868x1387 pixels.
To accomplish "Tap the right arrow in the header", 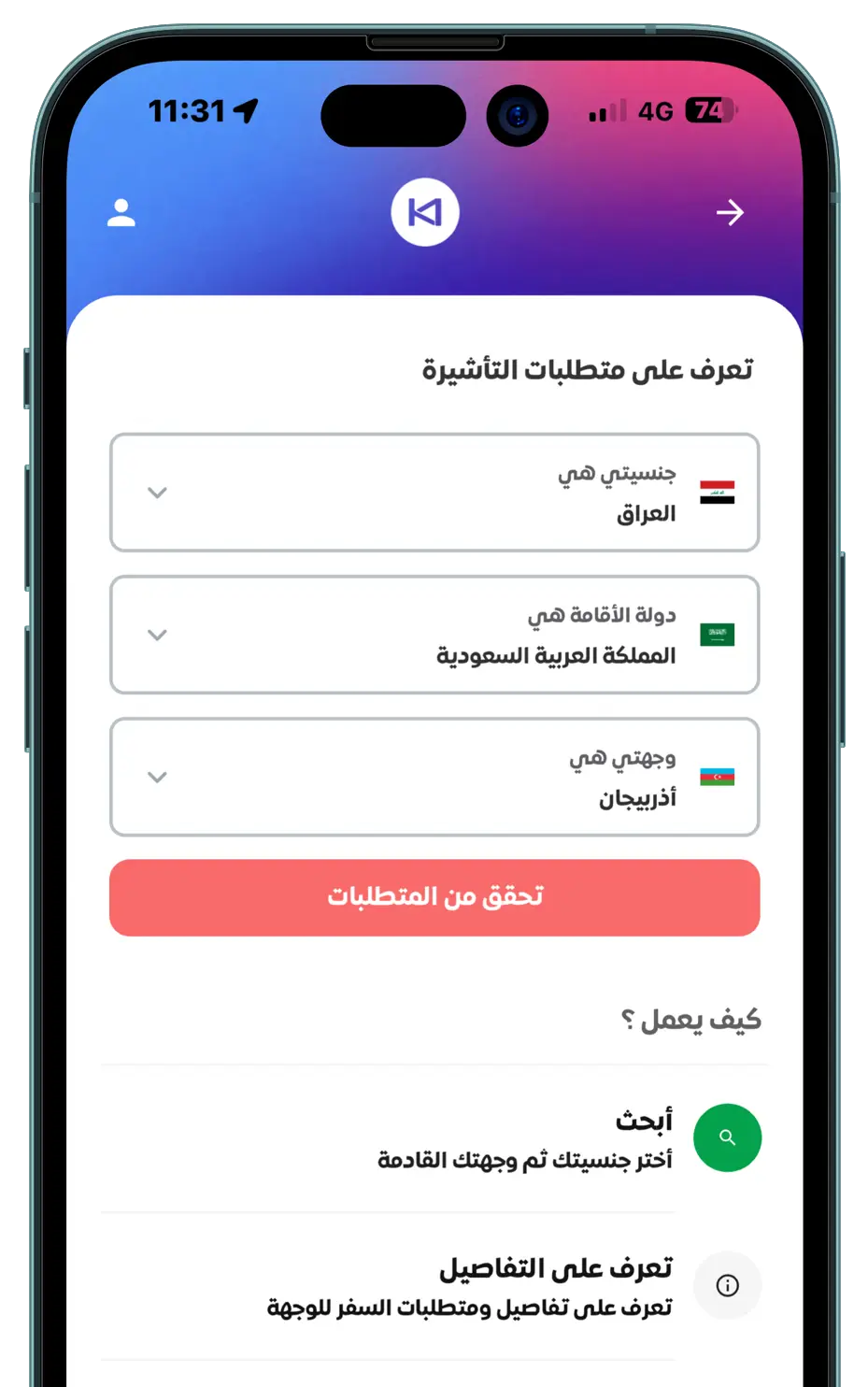I will [x=730, y=213].
